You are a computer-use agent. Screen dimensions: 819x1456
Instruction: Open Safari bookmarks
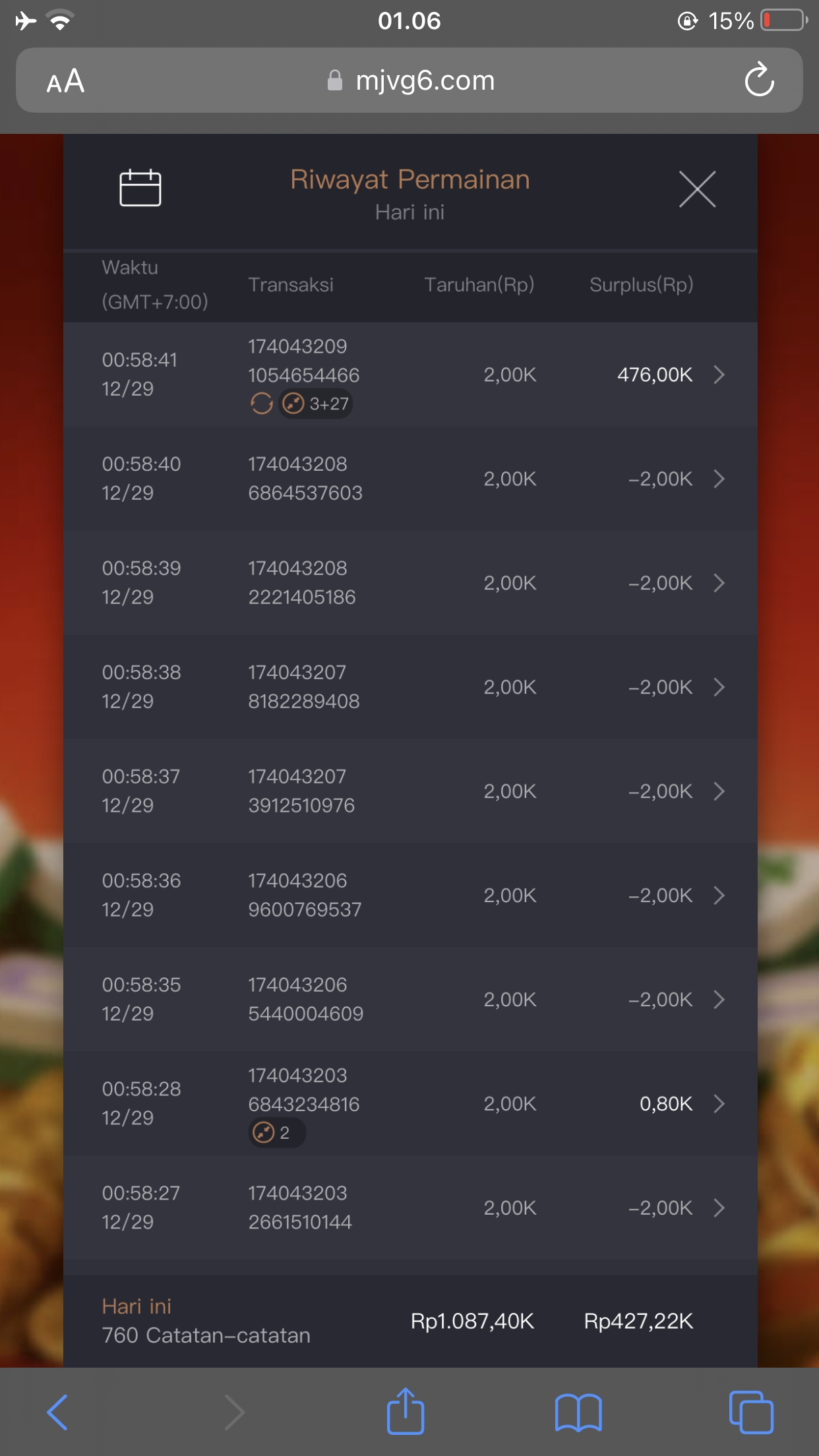point(578,1412)
